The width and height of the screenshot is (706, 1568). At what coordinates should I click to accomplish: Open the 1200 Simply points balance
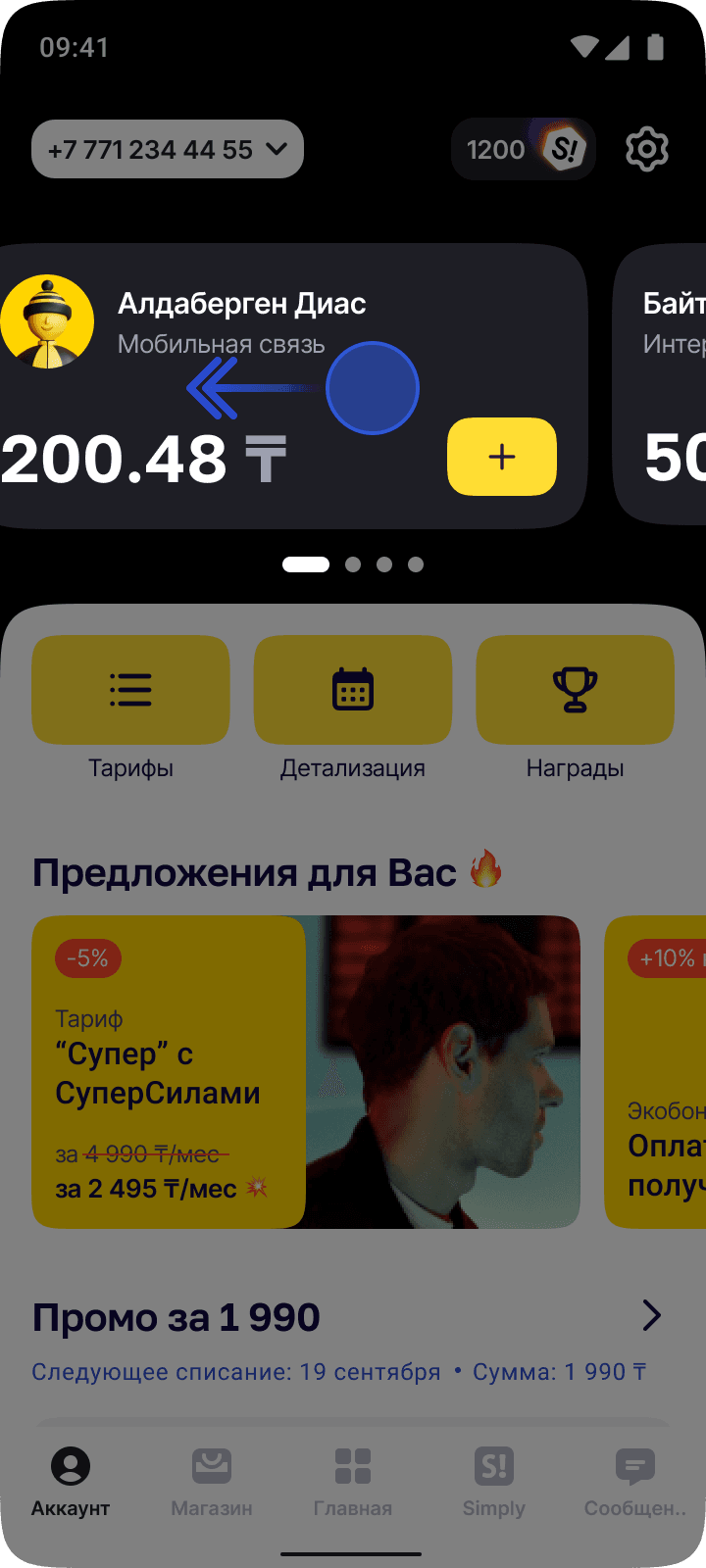pos(523,150)
